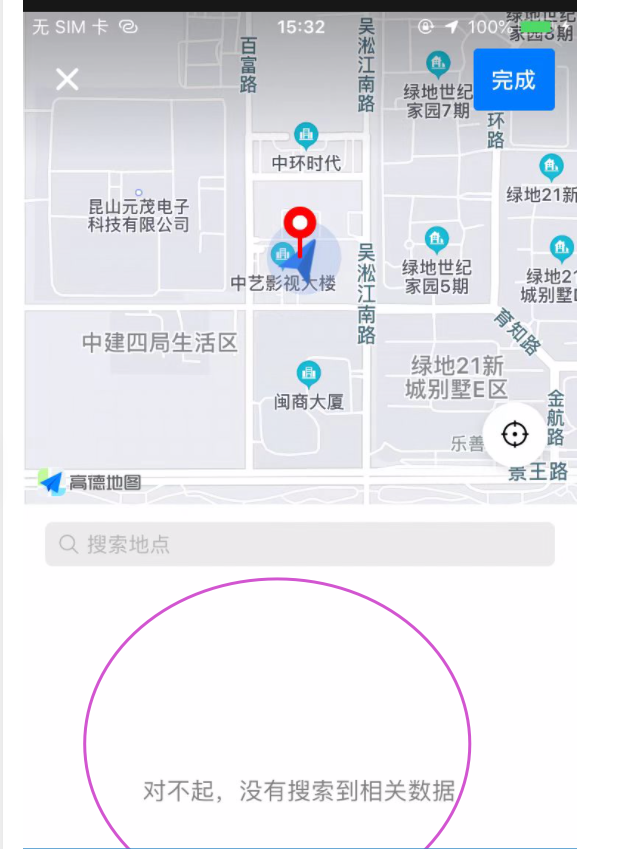The width and height of the screenshot is (622, 849).
Task: Tap the 完成 button to confirm
Action: [x=513, y=80]
